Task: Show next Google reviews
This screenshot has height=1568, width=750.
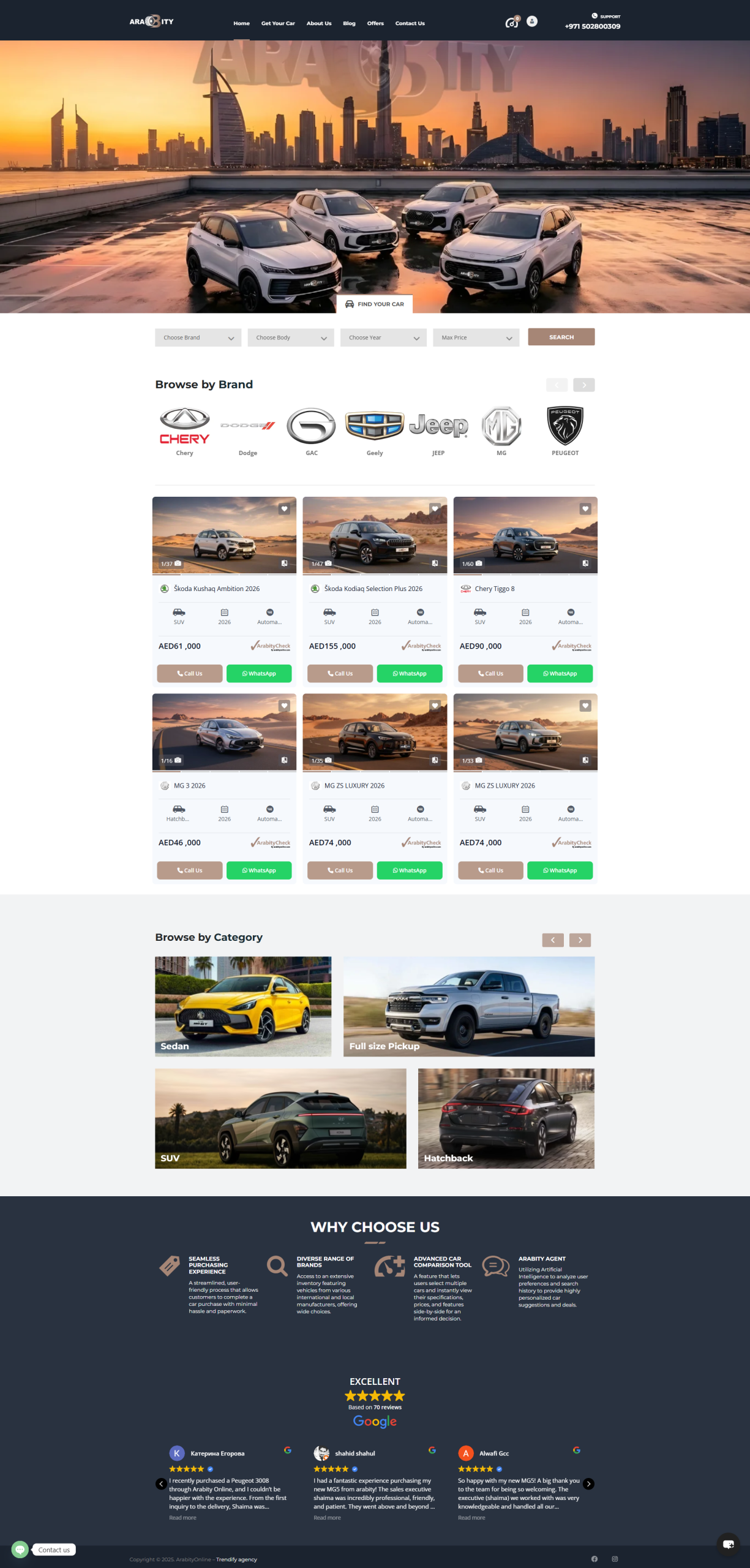Action: click(588, 1483)
